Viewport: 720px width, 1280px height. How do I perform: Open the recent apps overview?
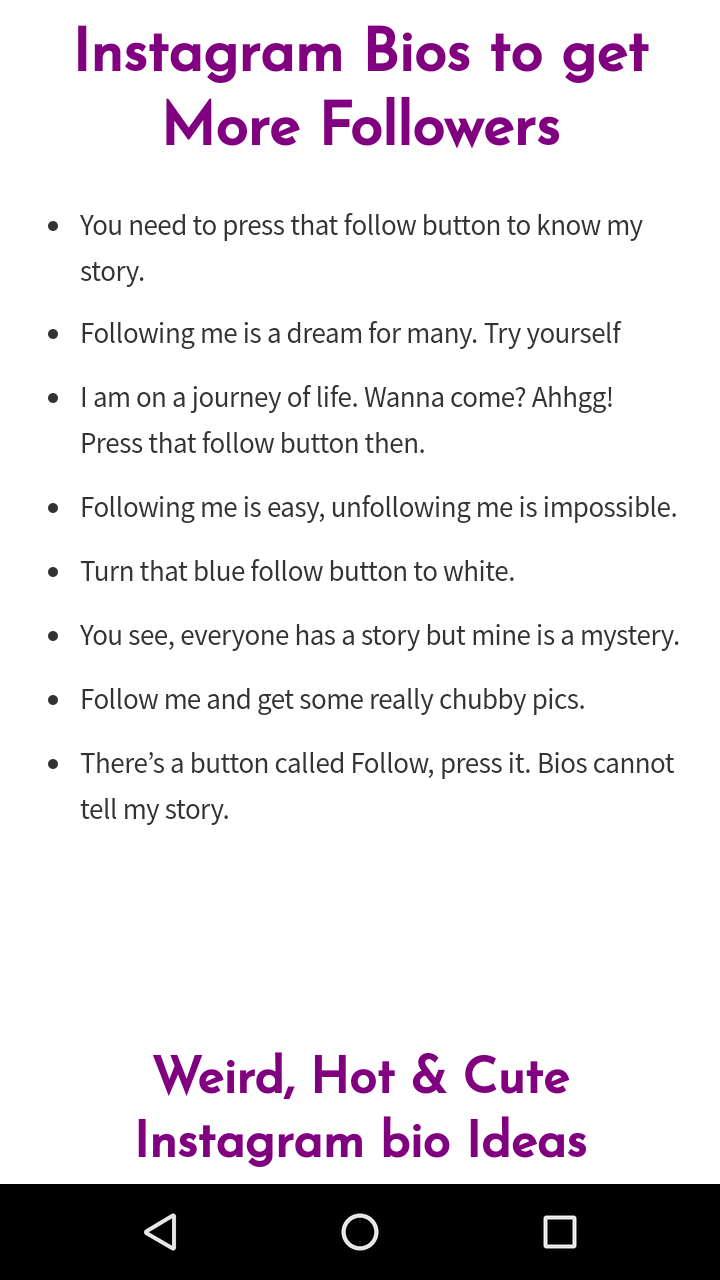(x=560, y=1232)
